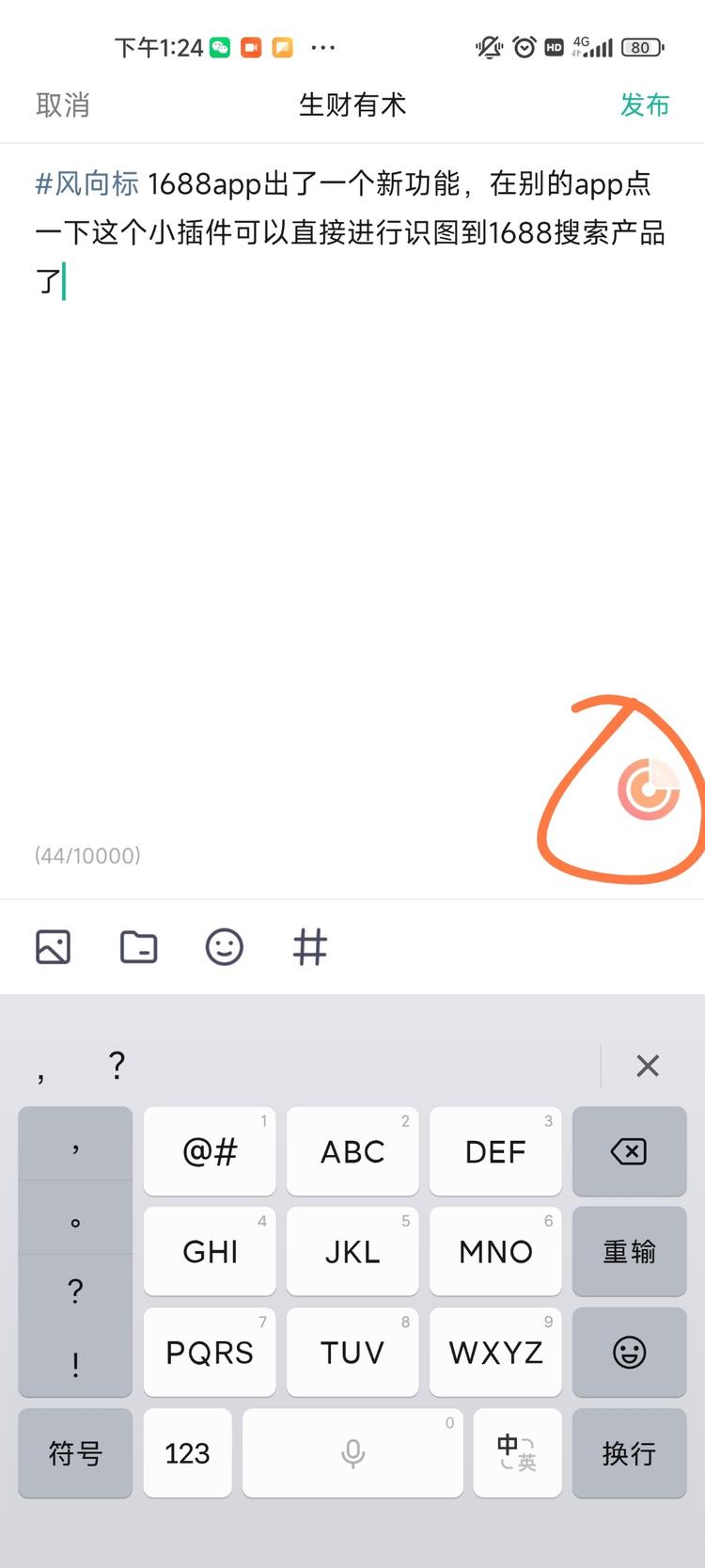Tap the PQRS key on keypad
The image size is (705, 1568).
point(210,1353)
